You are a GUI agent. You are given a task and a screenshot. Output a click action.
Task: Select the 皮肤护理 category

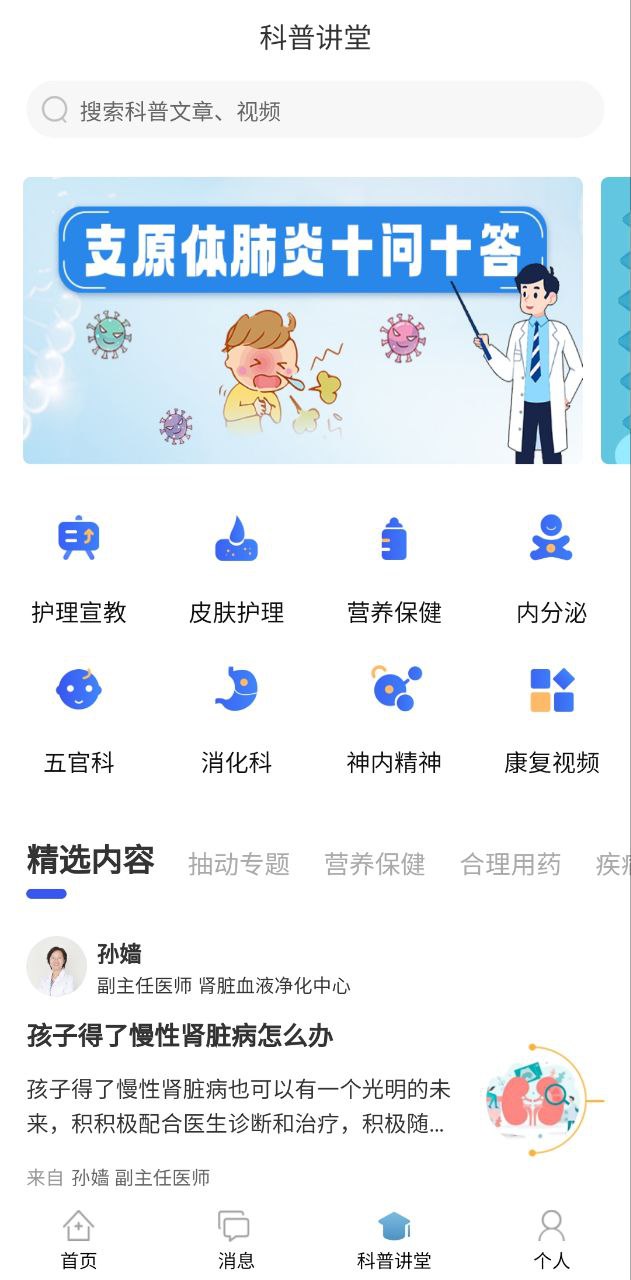(236, 566)
